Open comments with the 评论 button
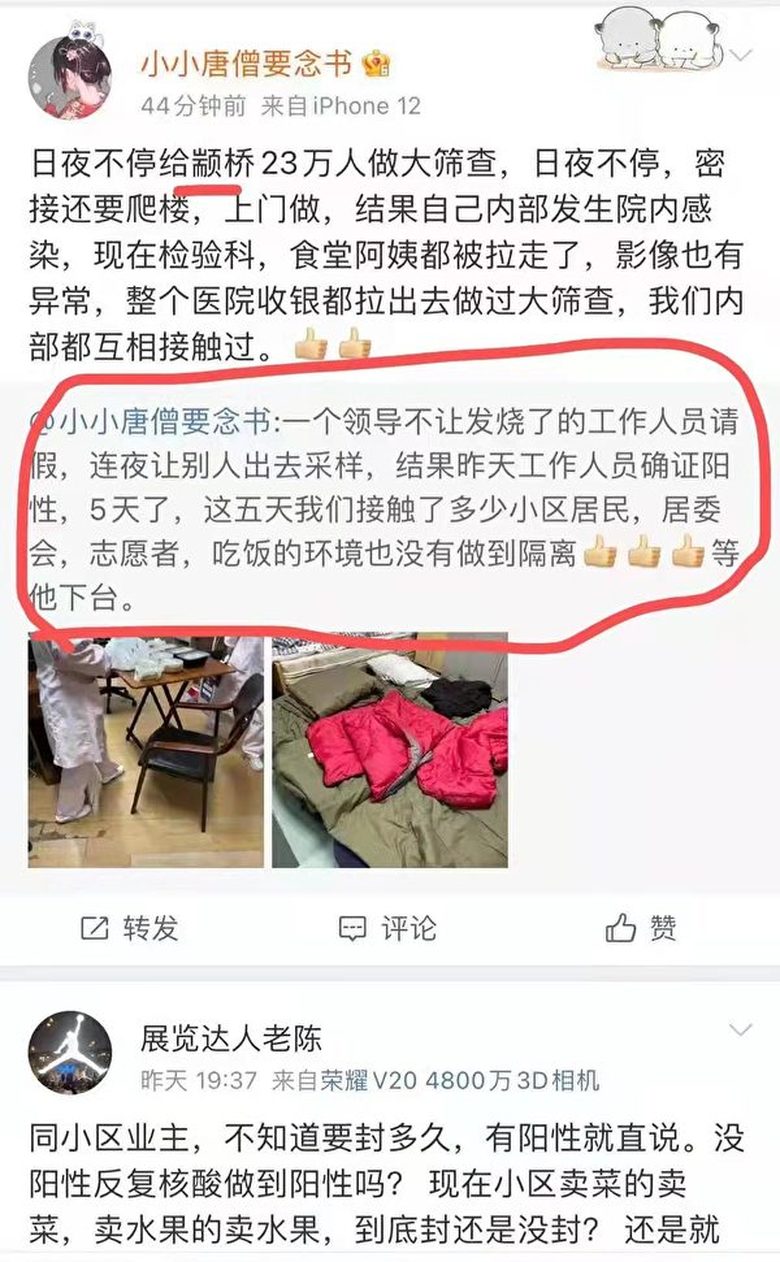 tap(388, 928)
